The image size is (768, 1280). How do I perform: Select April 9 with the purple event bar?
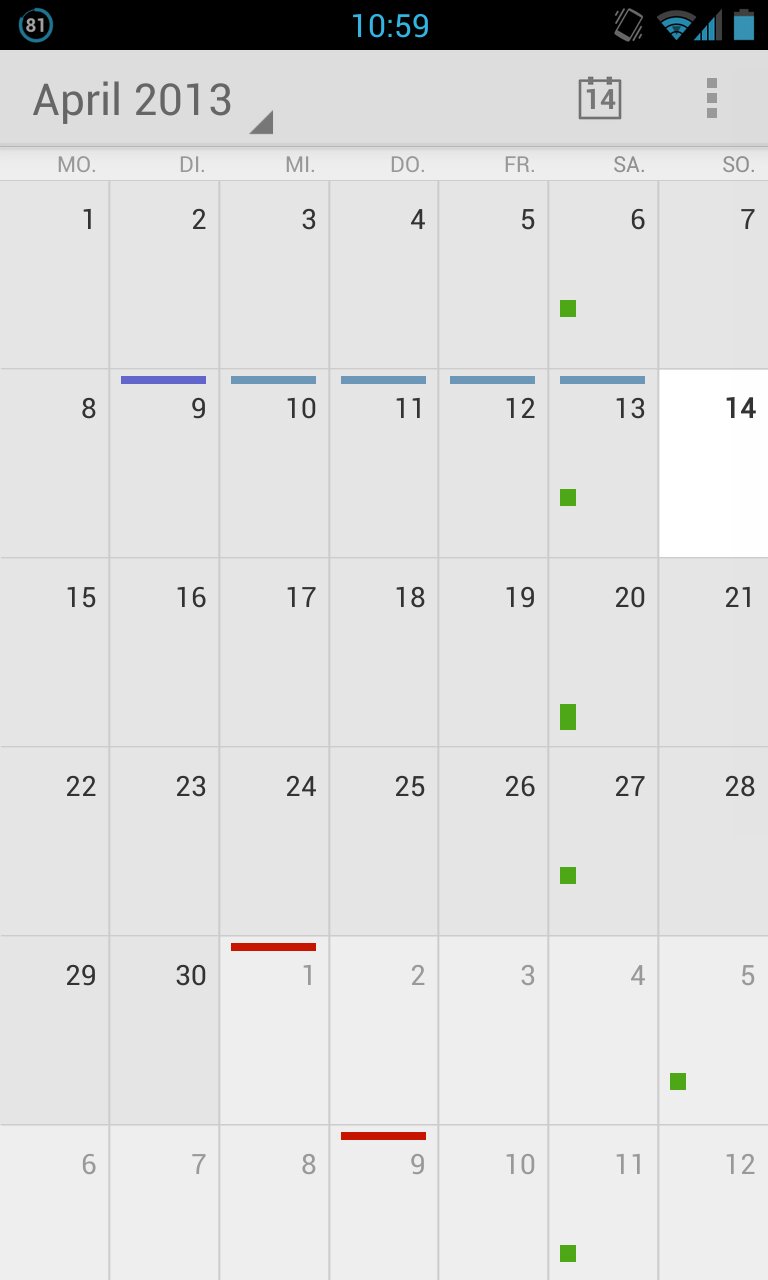click(x=164, y=463)
